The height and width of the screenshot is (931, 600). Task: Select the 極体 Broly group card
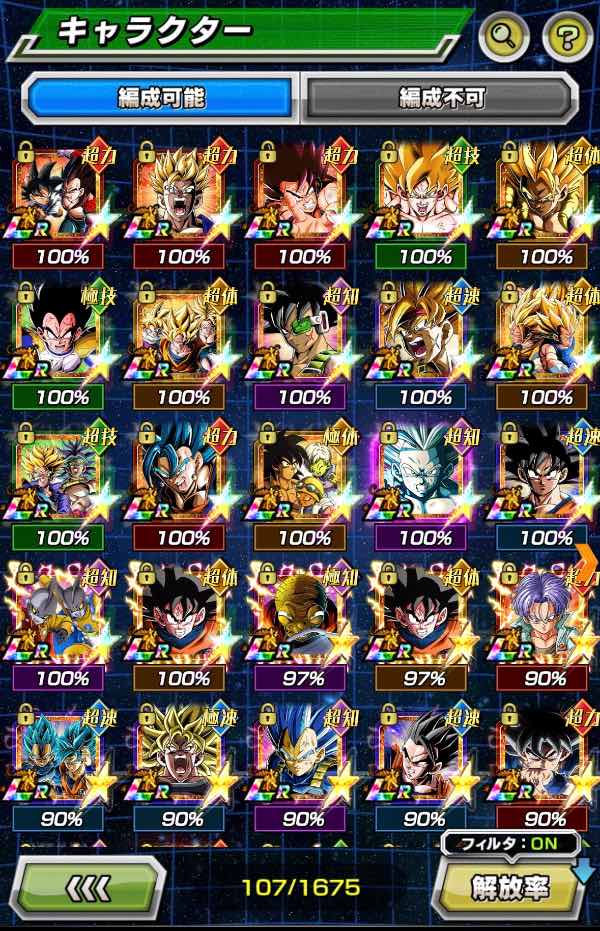click(305, 476)
